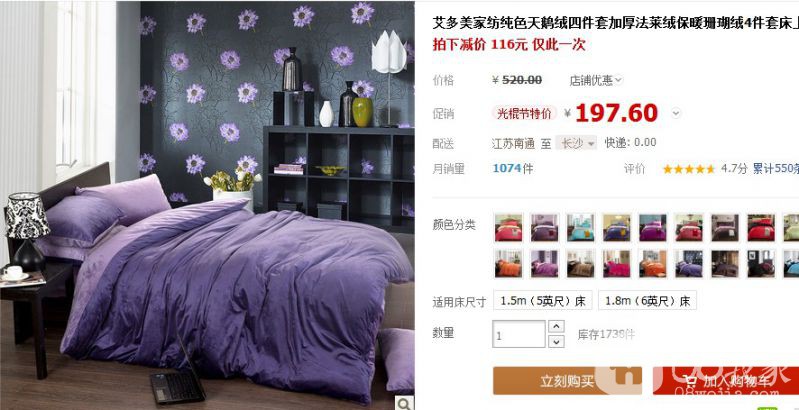Tap 立刻购买 to buy now
799x410 pixels.
click(567, 381)
